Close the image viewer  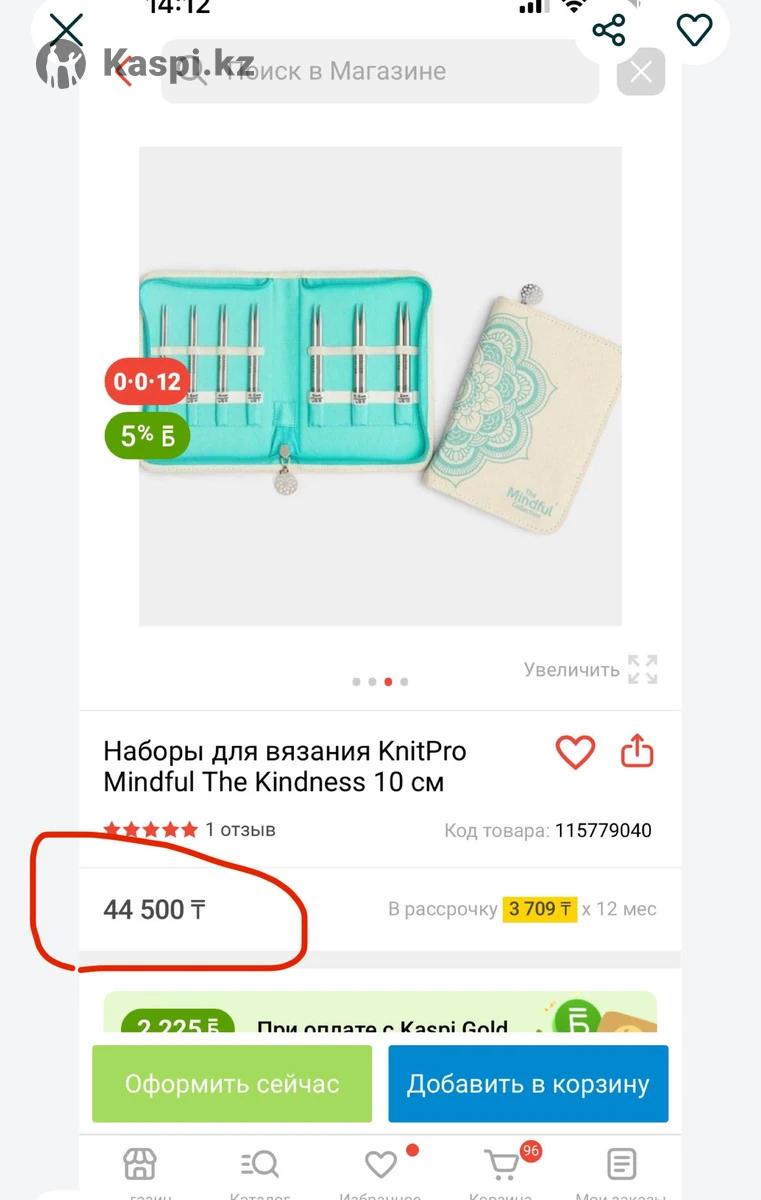pyautogui.click(x=66, y=31)
